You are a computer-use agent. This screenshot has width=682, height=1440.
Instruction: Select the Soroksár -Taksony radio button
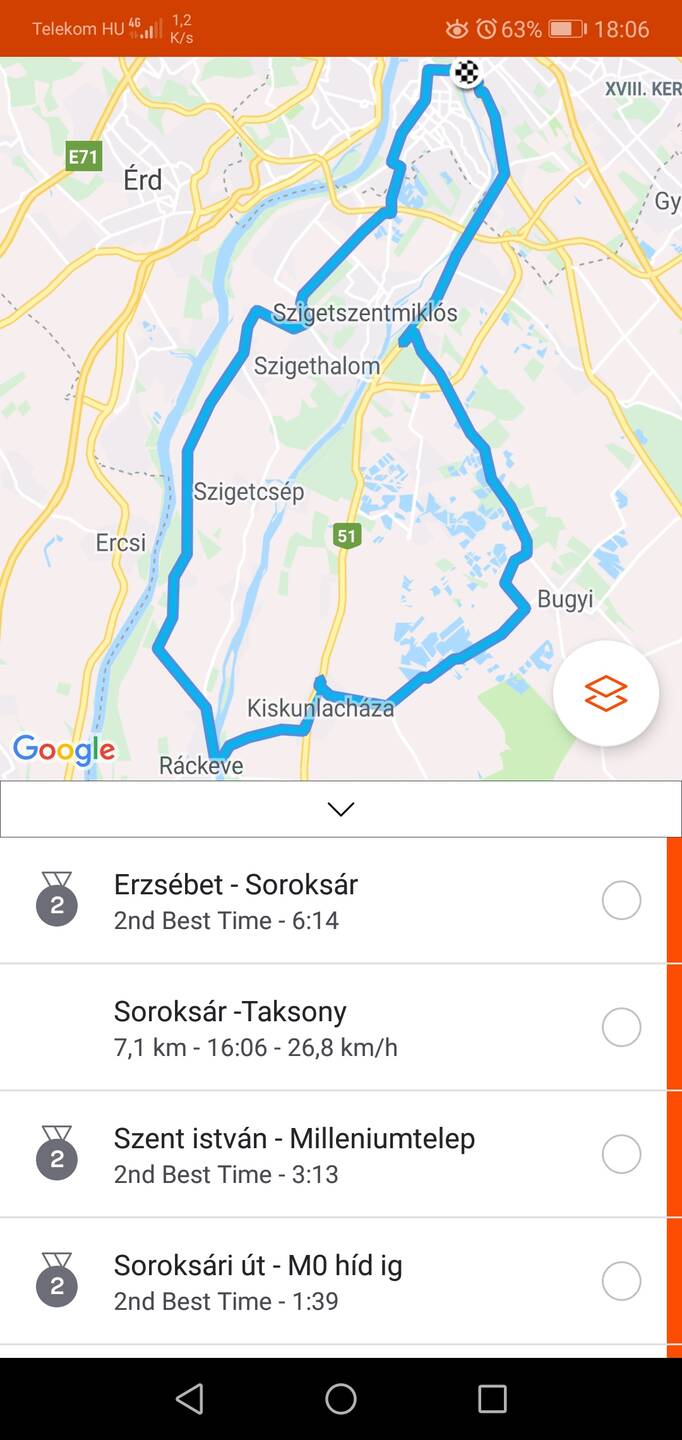621,1028
